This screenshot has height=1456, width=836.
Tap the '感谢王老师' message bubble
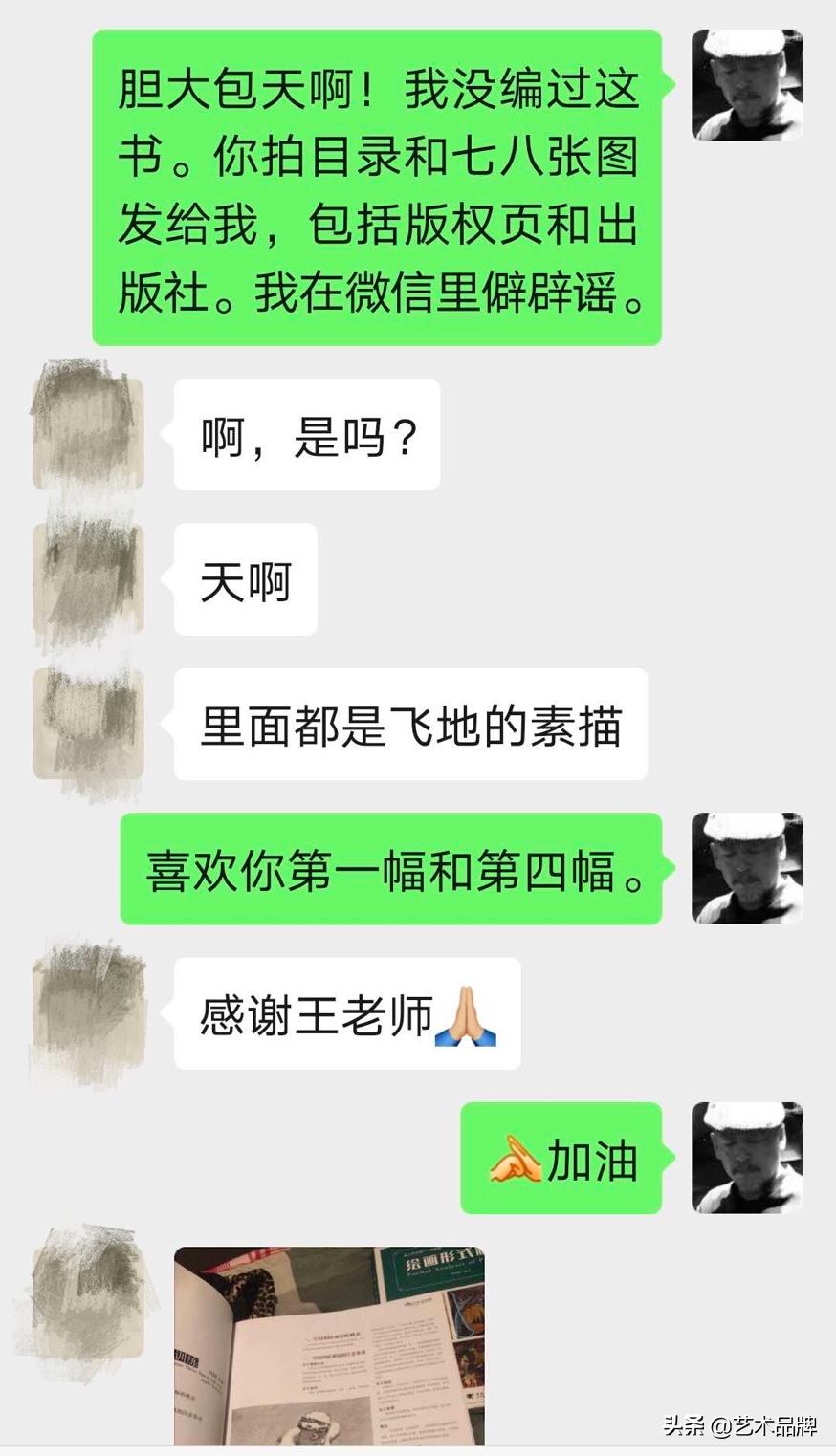tap(346, 1013)
